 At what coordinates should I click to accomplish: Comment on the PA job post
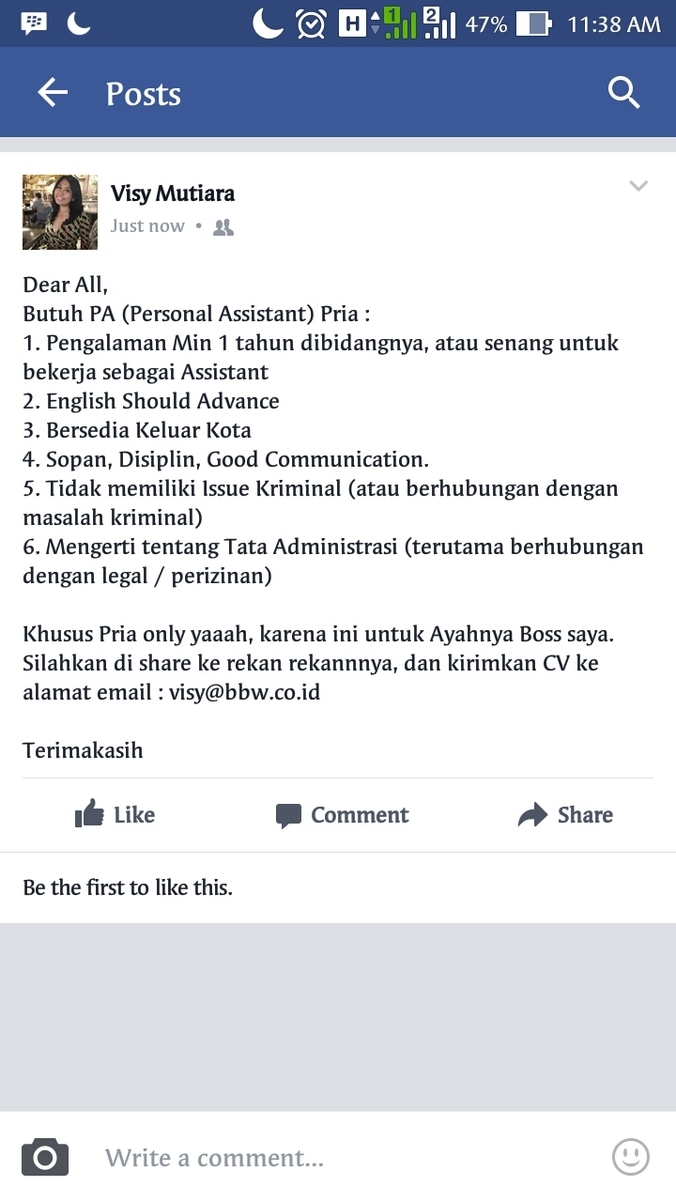click(342, 815)
